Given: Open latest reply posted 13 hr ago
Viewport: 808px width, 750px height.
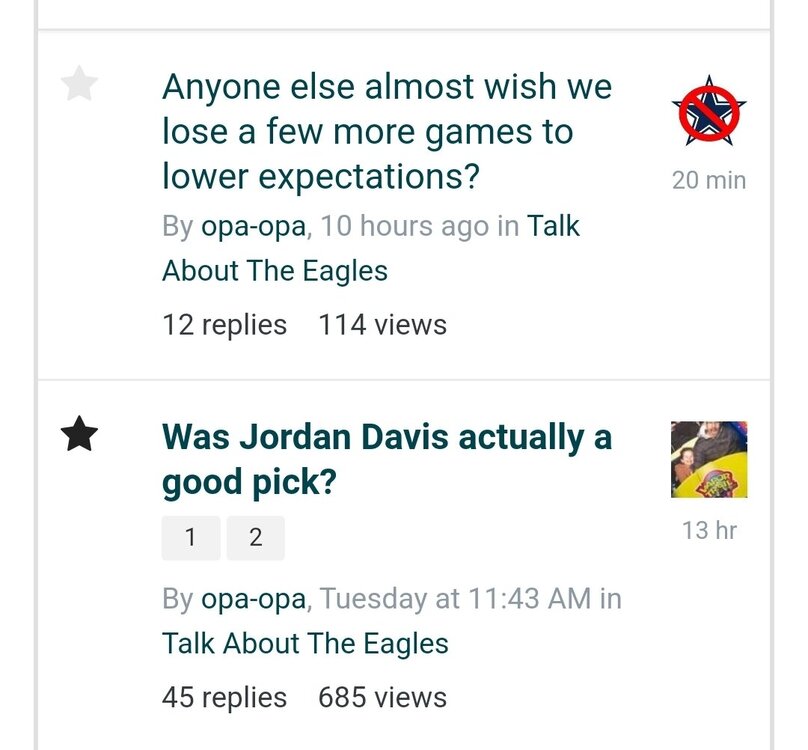Looking at the screenshot, I should pos(709,530).
